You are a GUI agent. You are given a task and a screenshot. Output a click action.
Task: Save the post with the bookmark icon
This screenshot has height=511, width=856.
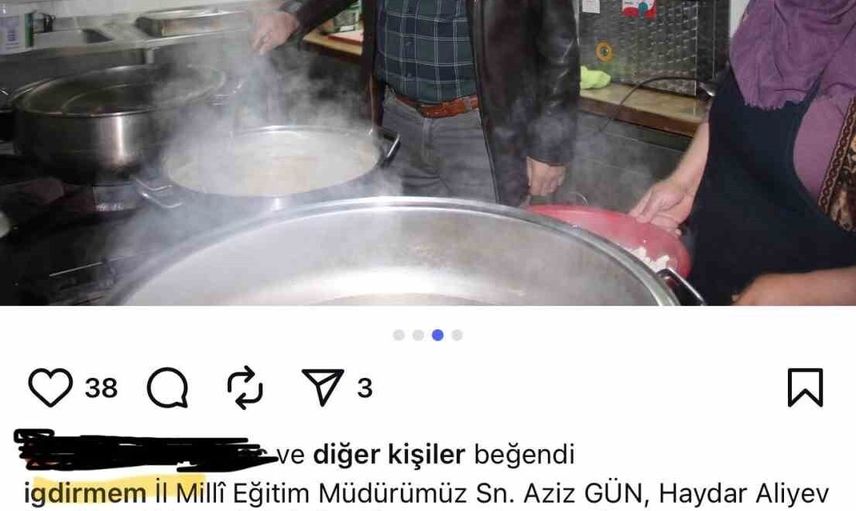804,387
